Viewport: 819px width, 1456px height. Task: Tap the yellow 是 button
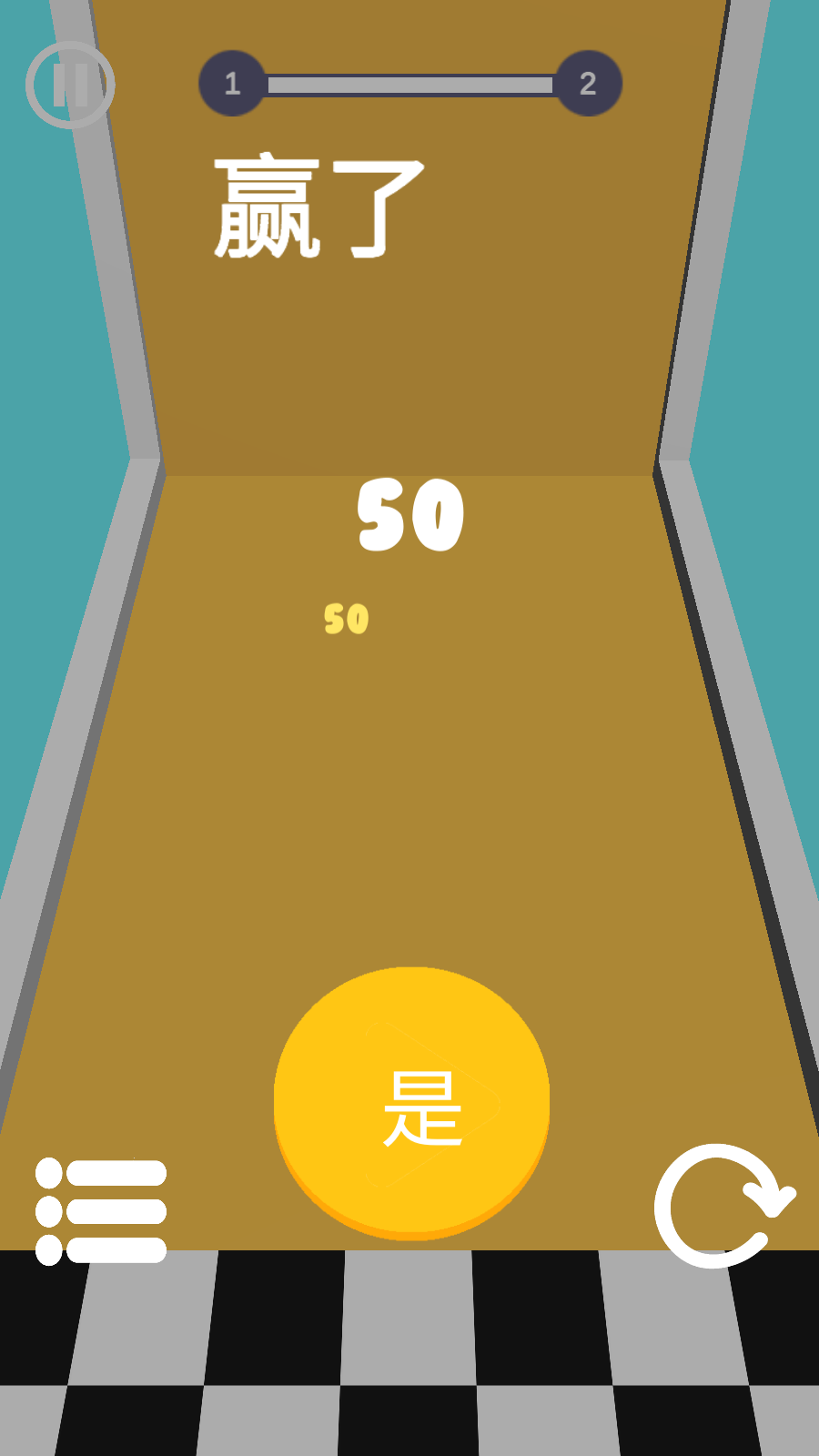coord(411,1103)
